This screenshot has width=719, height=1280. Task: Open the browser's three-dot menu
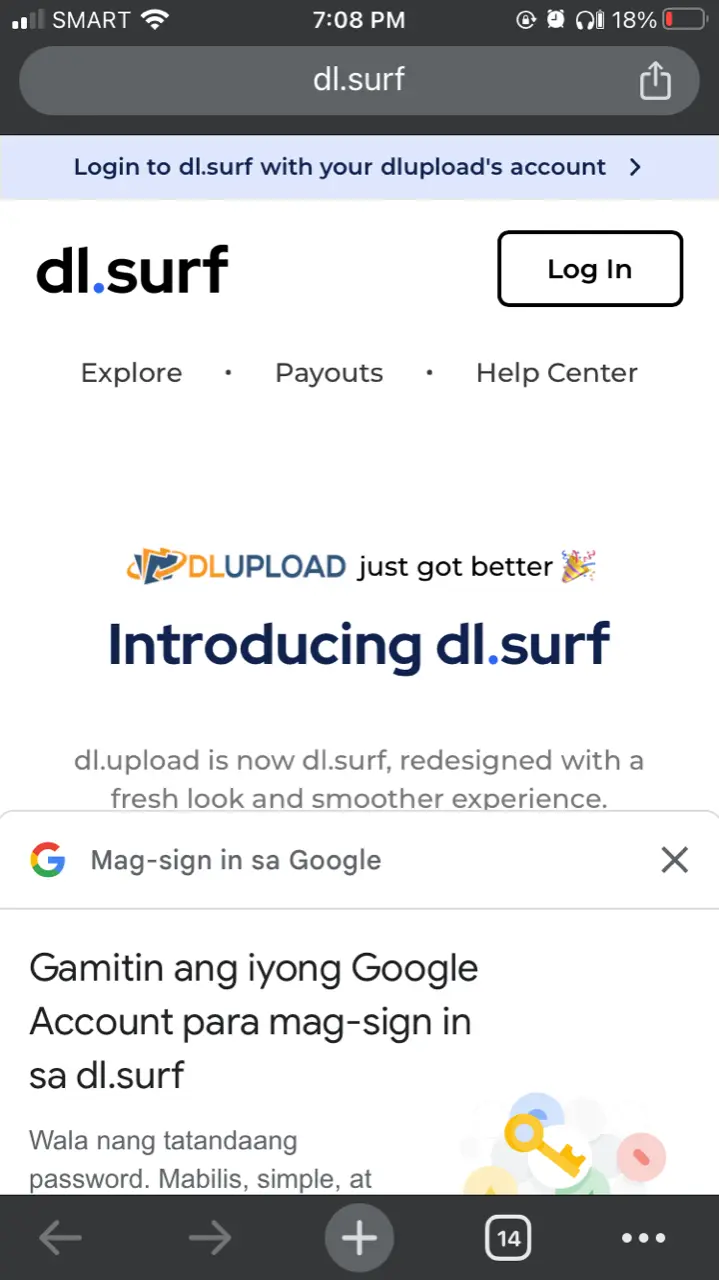[643, 1239]
